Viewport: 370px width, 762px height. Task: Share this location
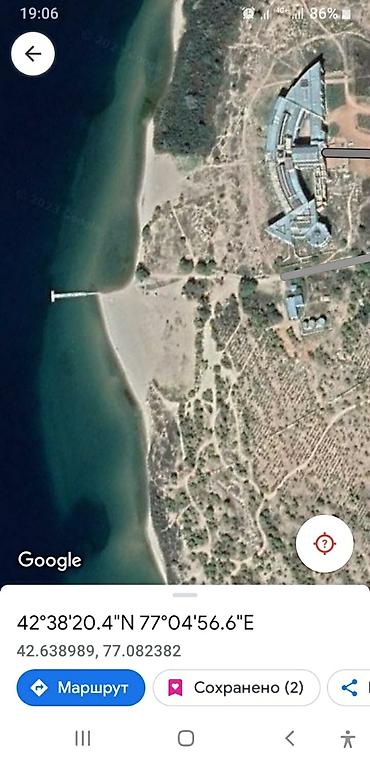tap(350, 687)
